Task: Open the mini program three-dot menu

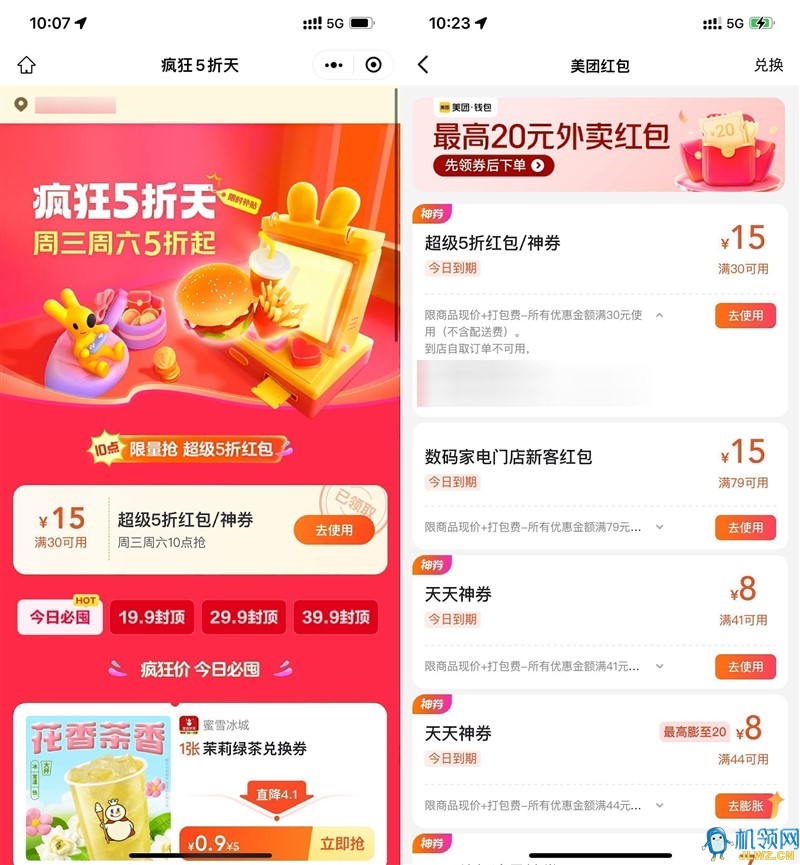Action: coord(334,65)
